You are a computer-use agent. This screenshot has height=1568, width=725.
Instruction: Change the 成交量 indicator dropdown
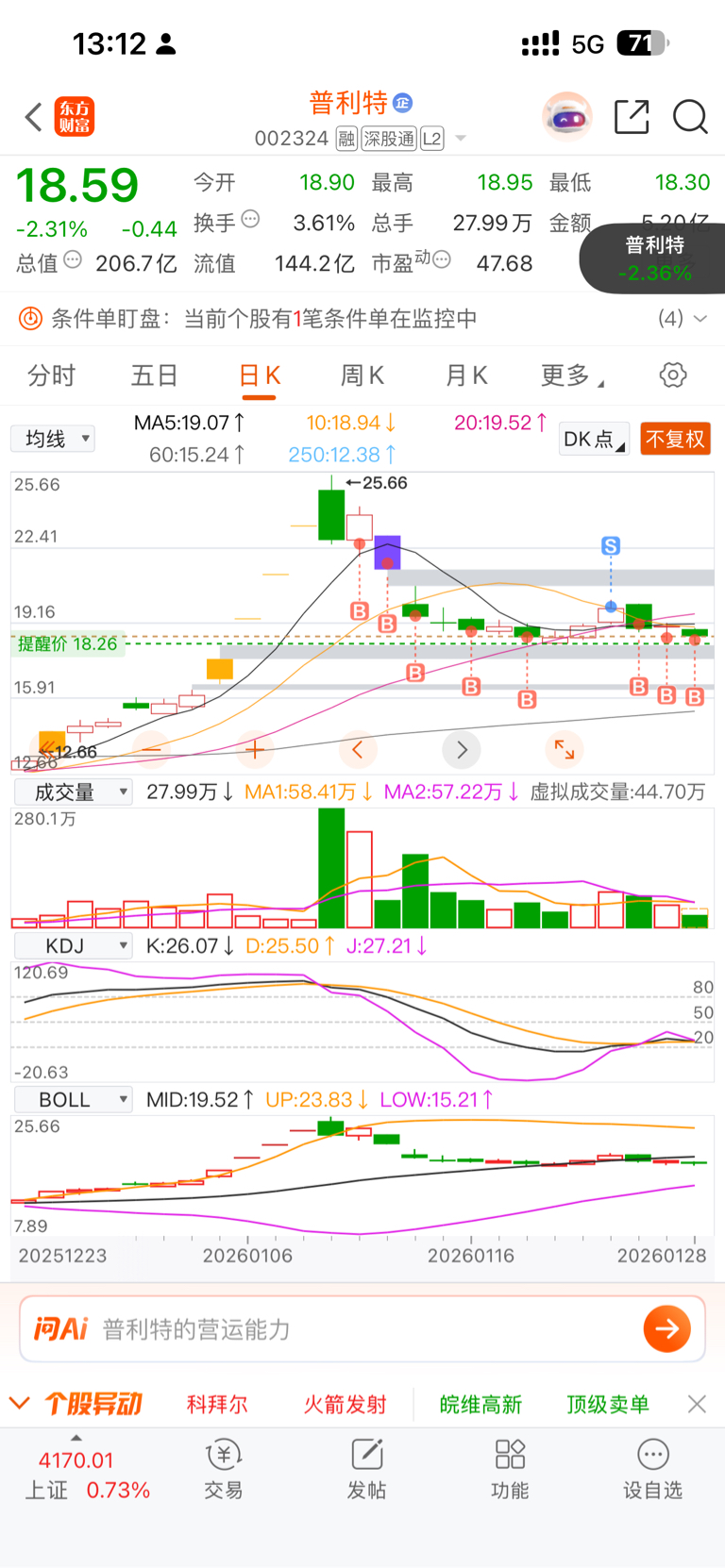click(x=73, y=792)
